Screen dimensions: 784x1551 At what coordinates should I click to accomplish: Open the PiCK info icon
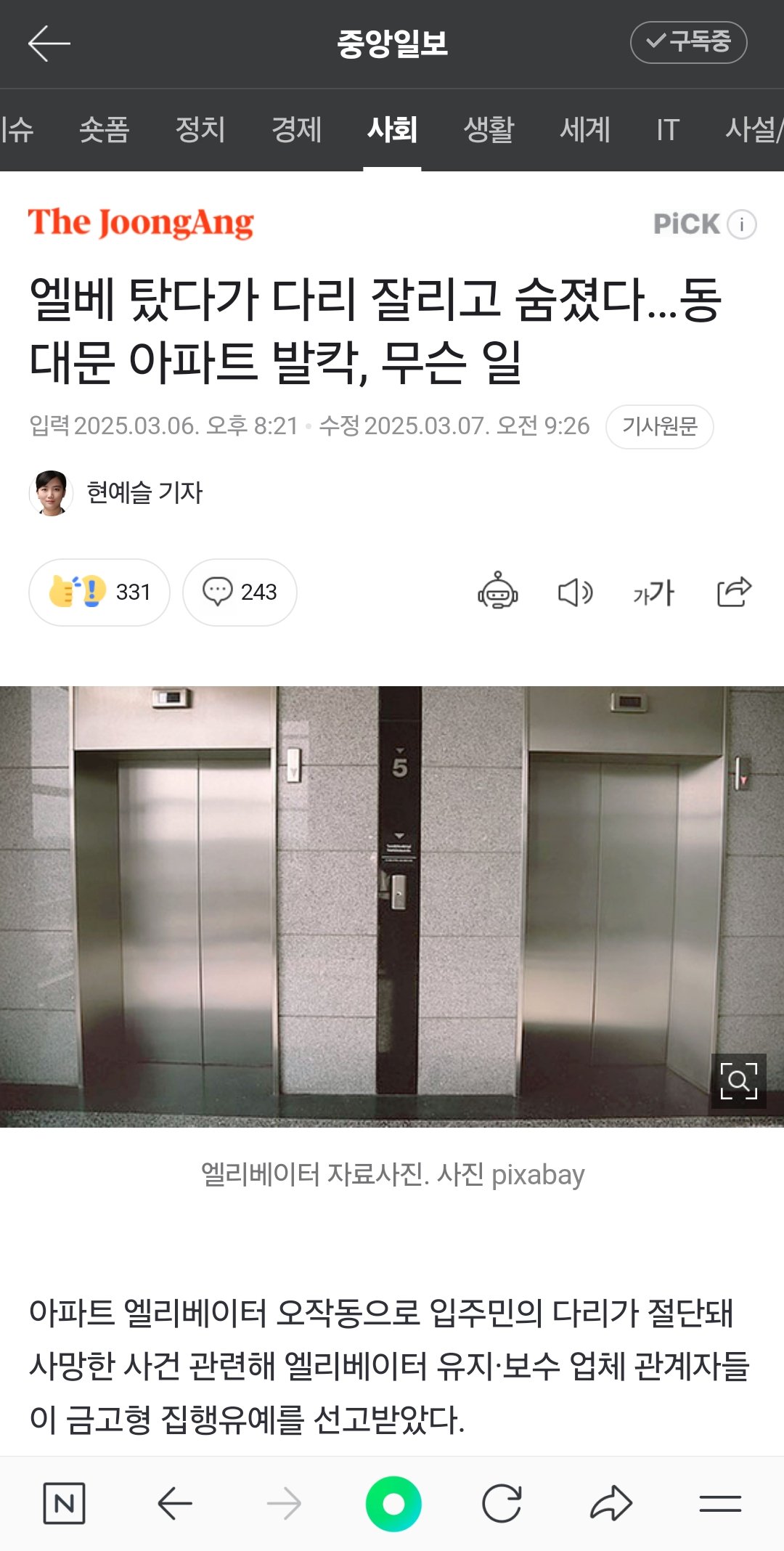click(742, 224)
